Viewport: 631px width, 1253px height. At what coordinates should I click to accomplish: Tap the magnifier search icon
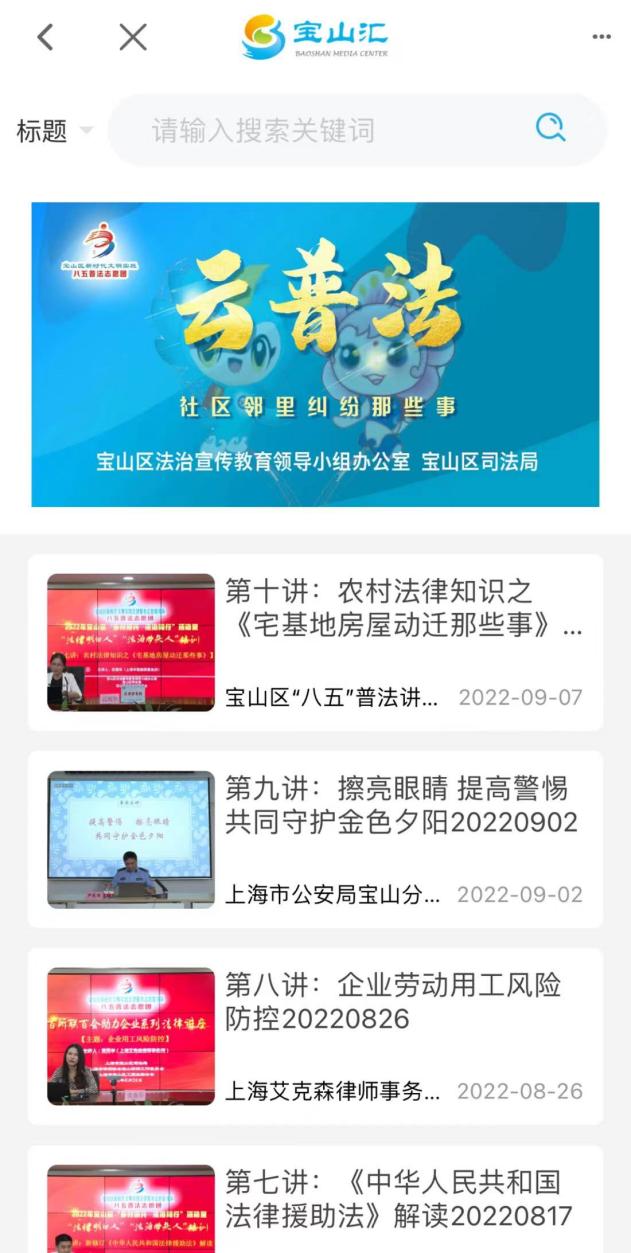(x=550, y=128)
